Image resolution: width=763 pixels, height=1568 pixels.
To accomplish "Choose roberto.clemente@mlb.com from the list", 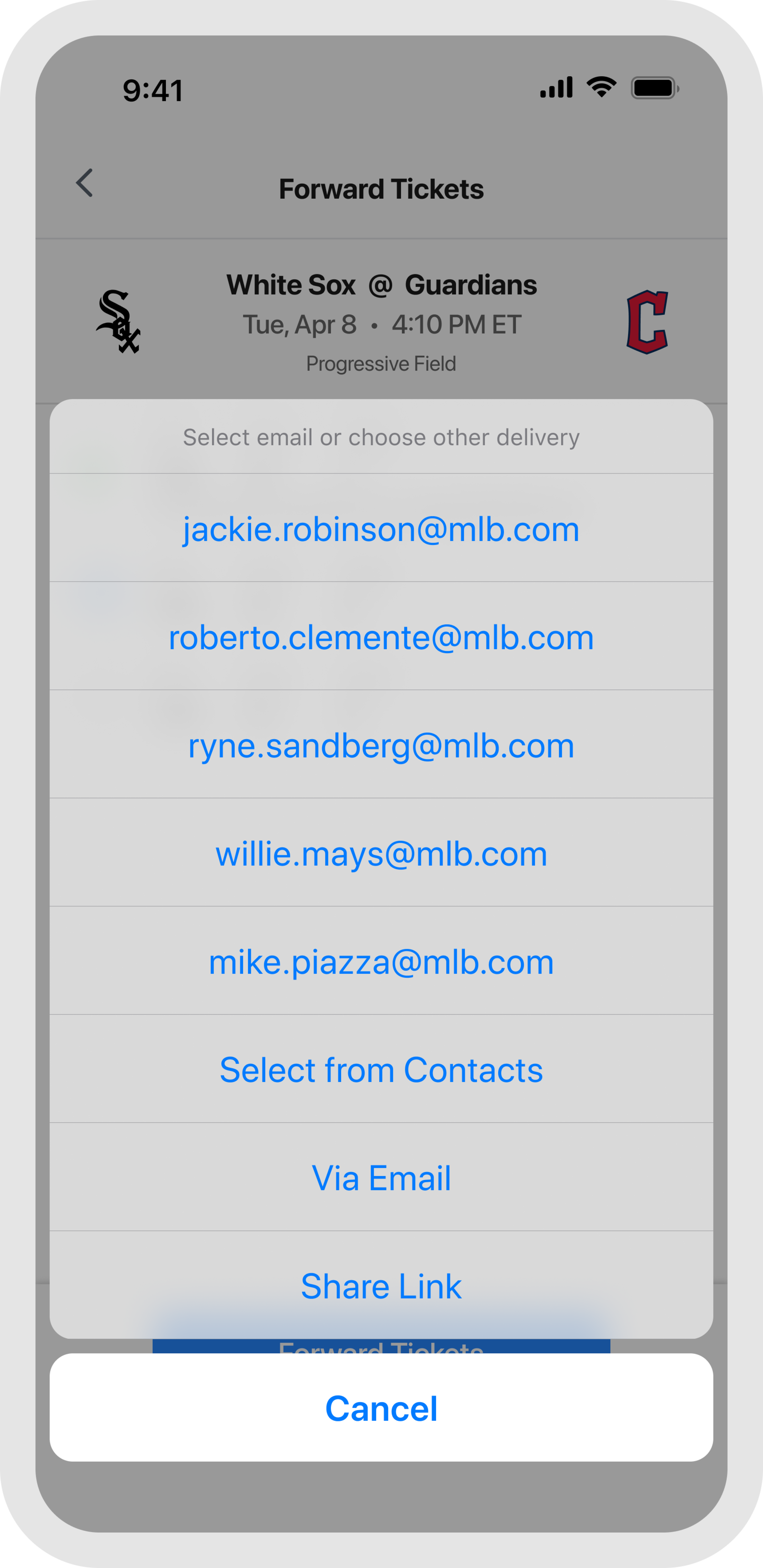I will [x=381, y=637].
